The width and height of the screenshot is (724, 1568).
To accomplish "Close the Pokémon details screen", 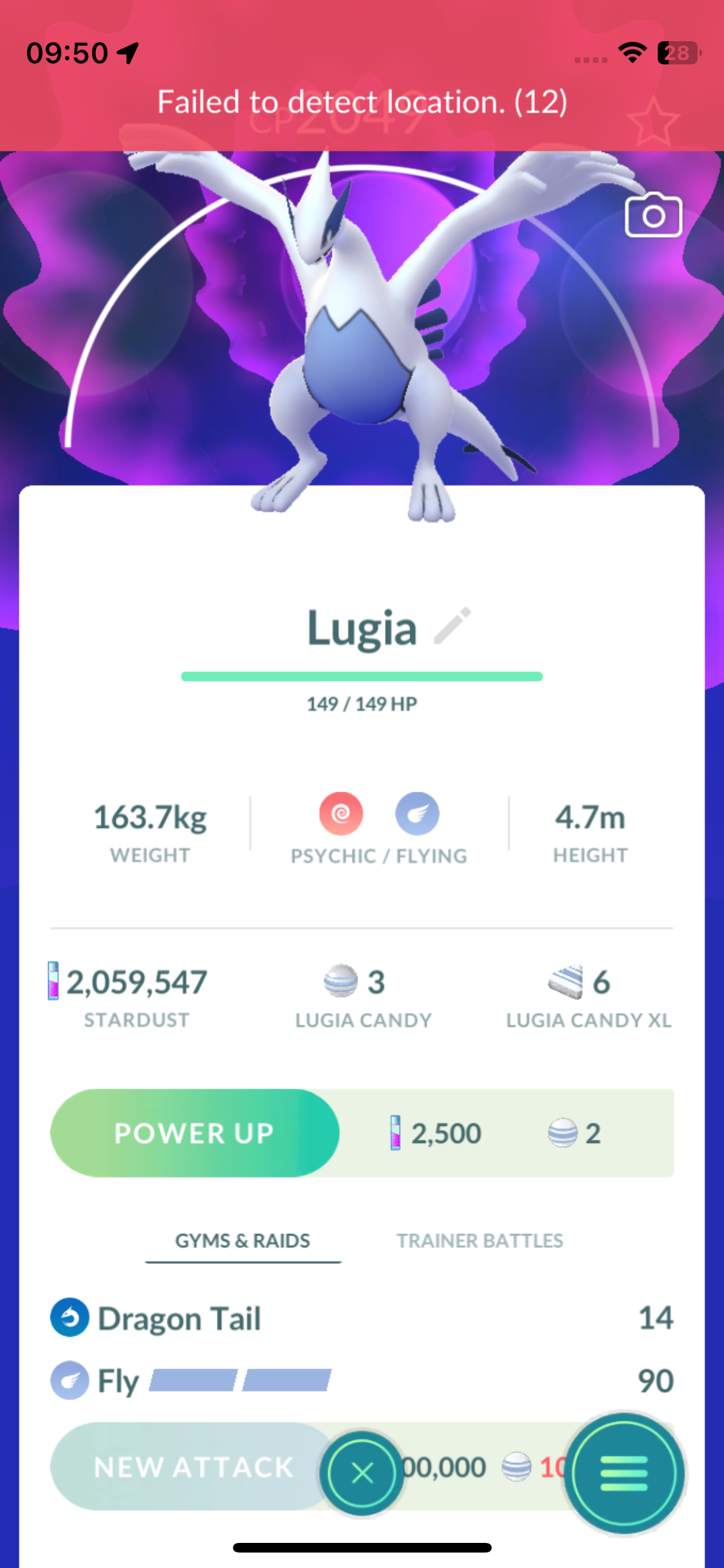I will 362,1473.
